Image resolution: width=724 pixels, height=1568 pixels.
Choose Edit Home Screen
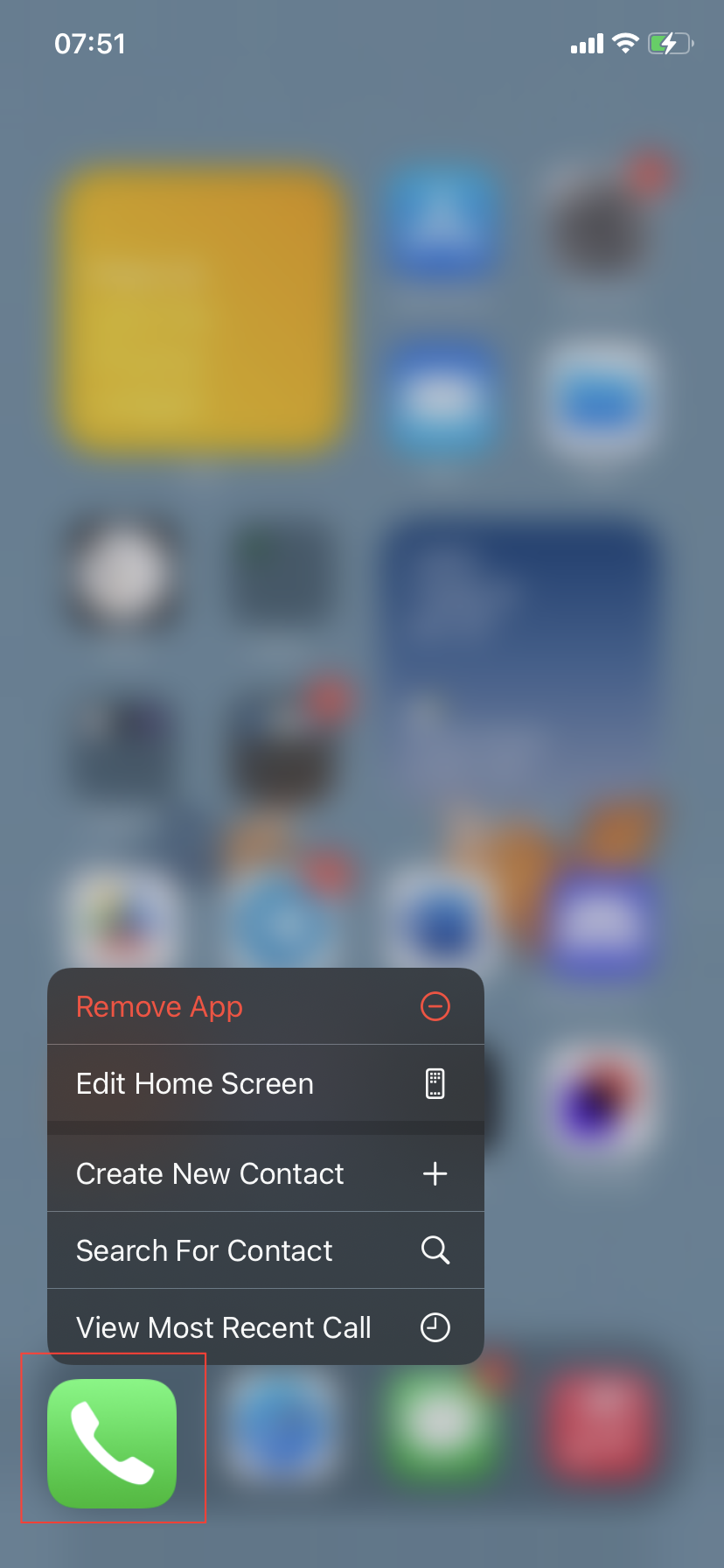[265, 1083]
